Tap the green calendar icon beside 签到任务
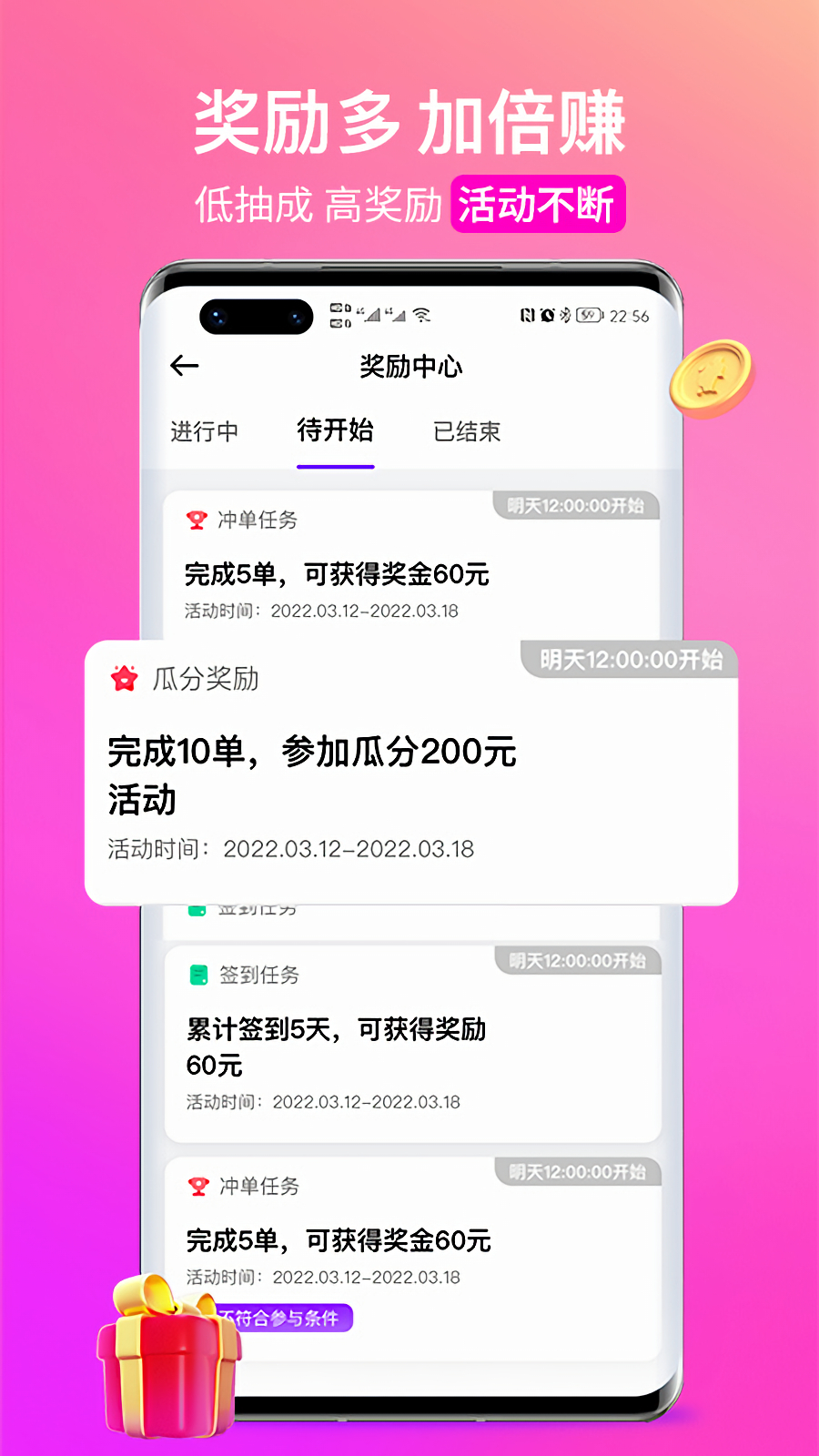Image resolution: width=819 pixels, height=1456 pixels. 196,974
